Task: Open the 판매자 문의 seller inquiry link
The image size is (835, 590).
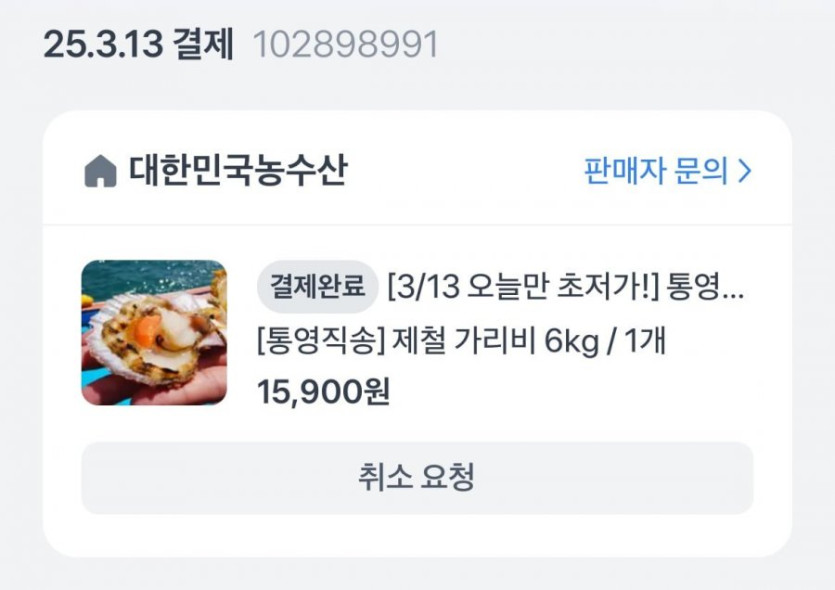Action: (668, 171)
